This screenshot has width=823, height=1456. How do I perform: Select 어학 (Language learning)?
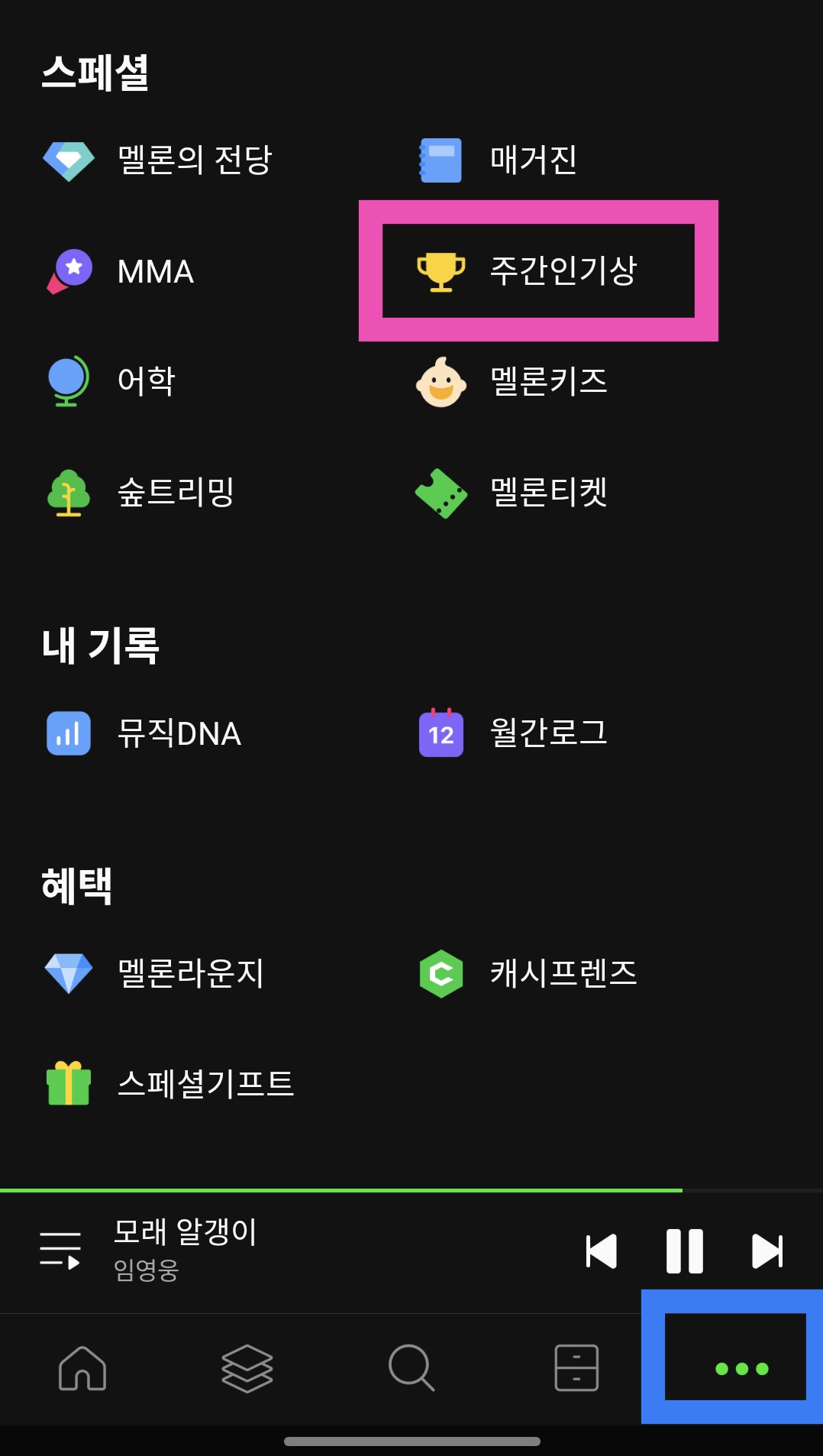click(x=111, y=380)
